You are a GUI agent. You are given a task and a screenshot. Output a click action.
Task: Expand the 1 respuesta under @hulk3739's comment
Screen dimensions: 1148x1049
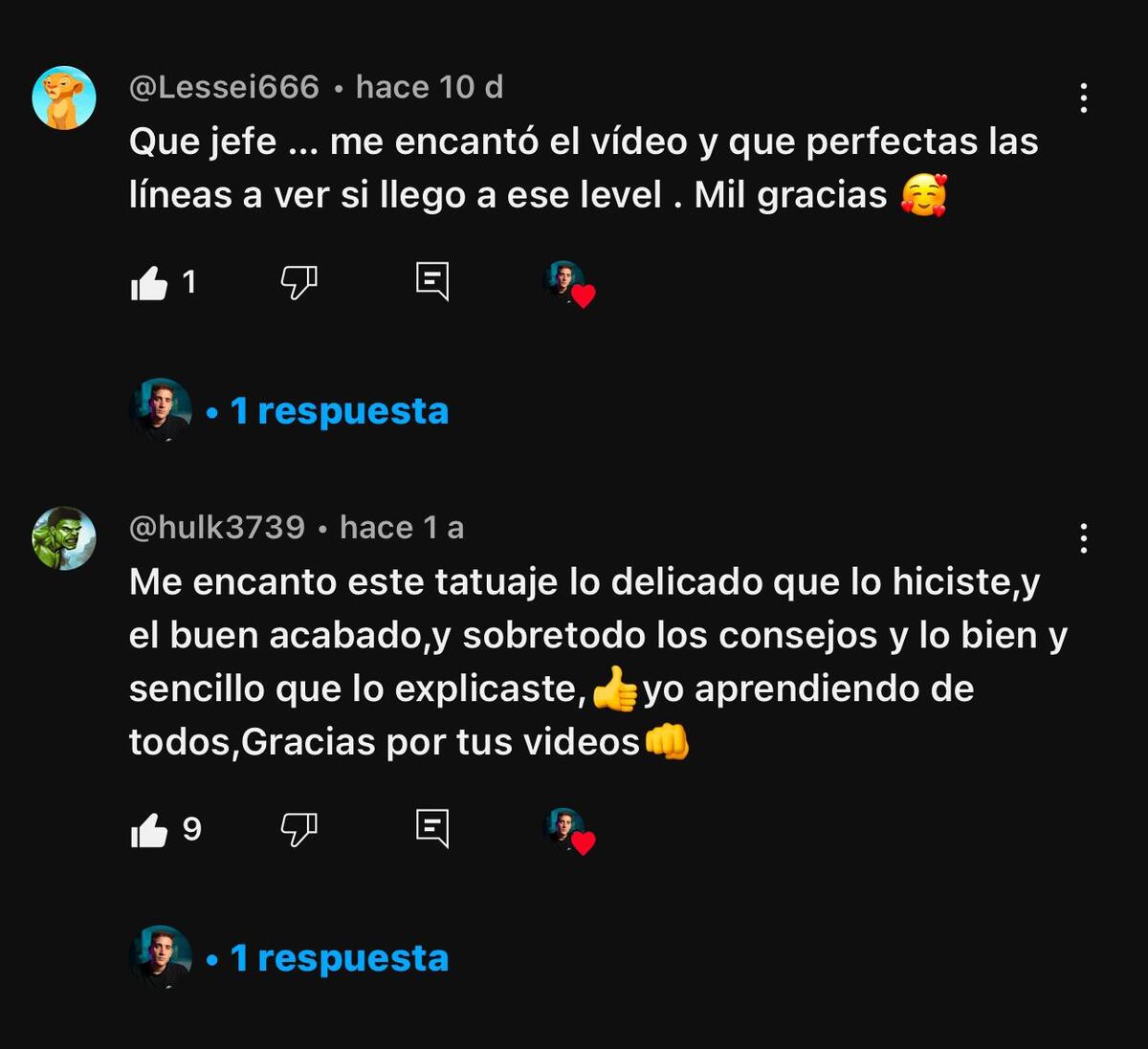[x=339, y=958]
